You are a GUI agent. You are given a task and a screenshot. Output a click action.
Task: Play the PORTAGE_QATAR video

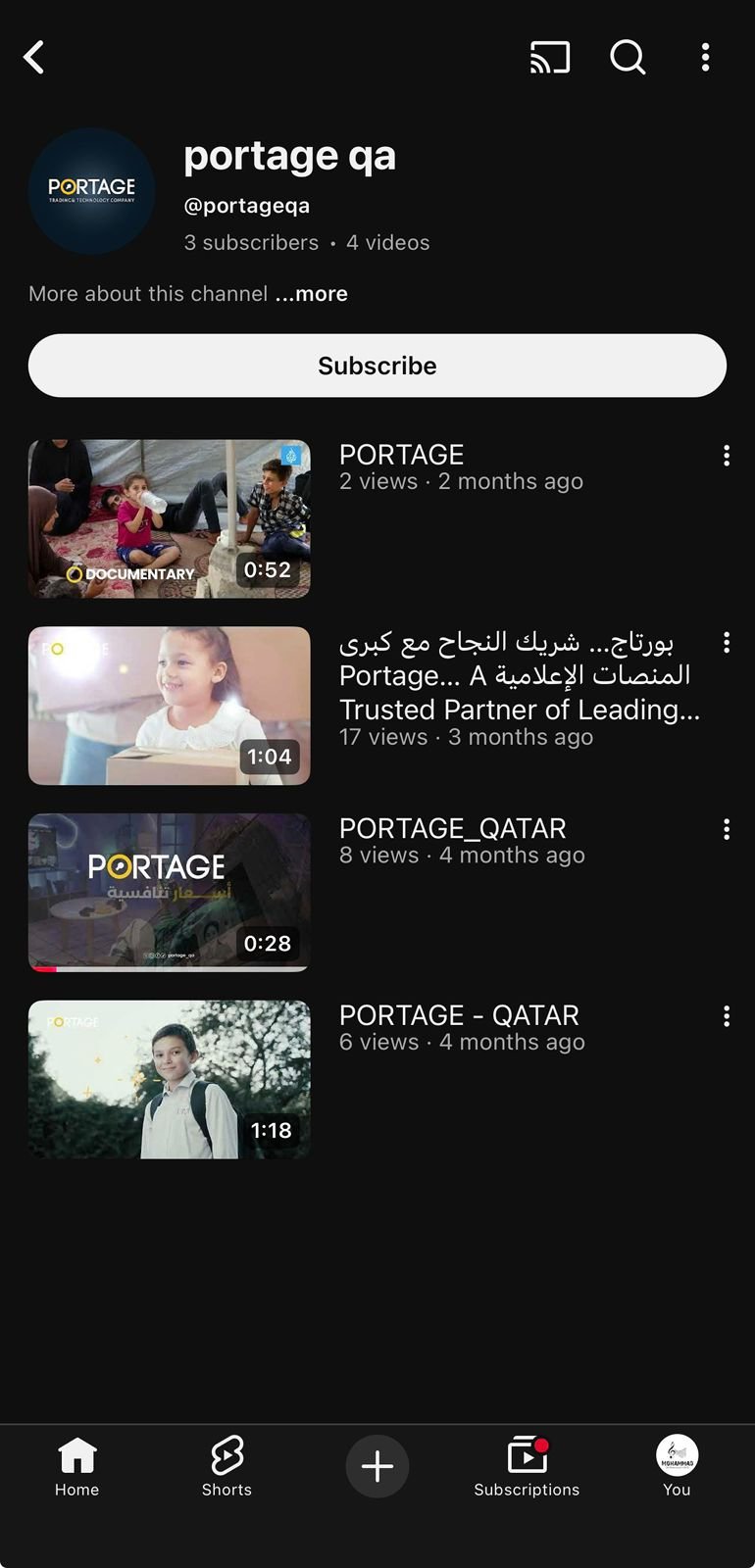170,892
